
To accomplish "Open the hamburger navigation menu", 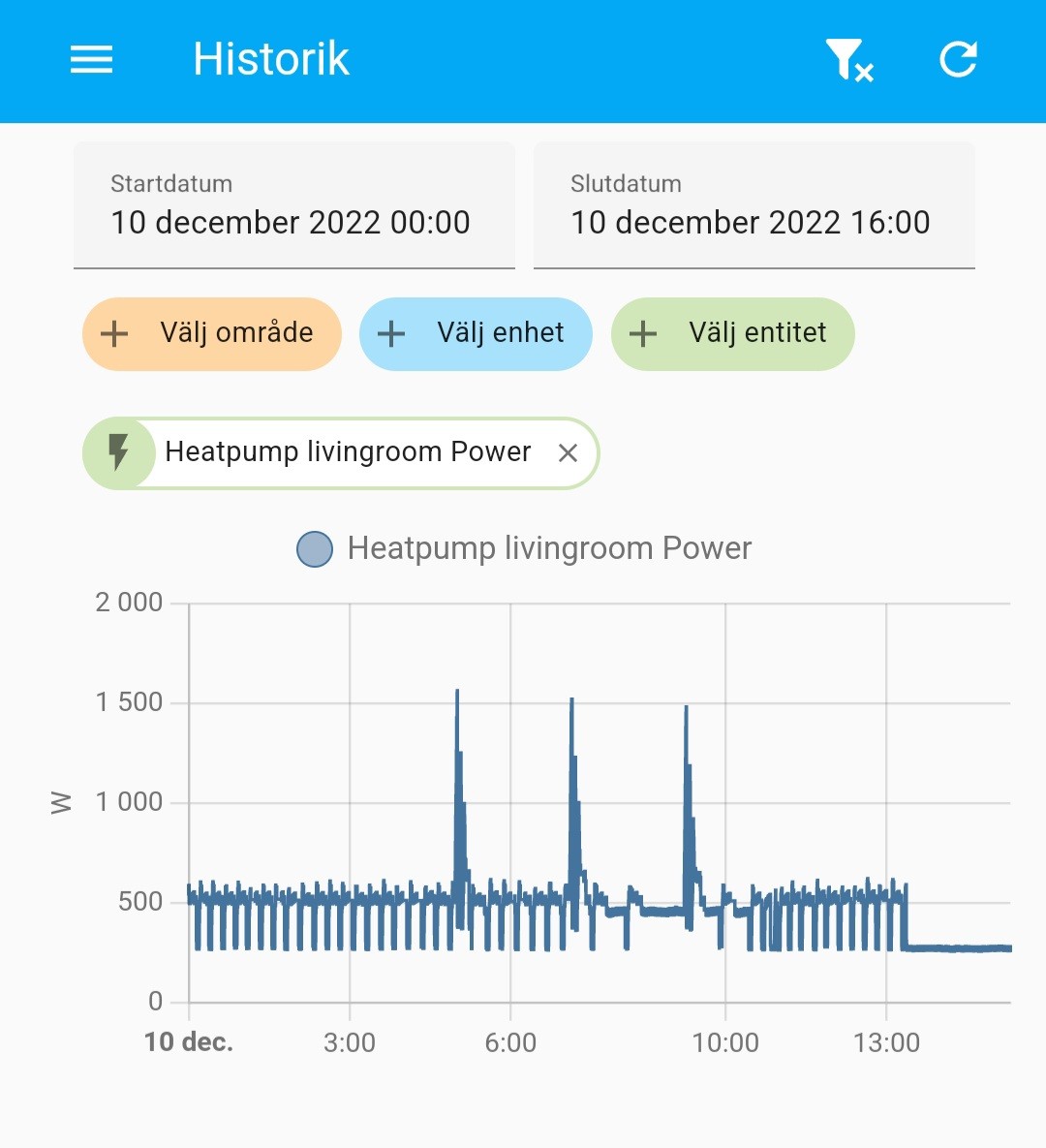I will 92,60.
